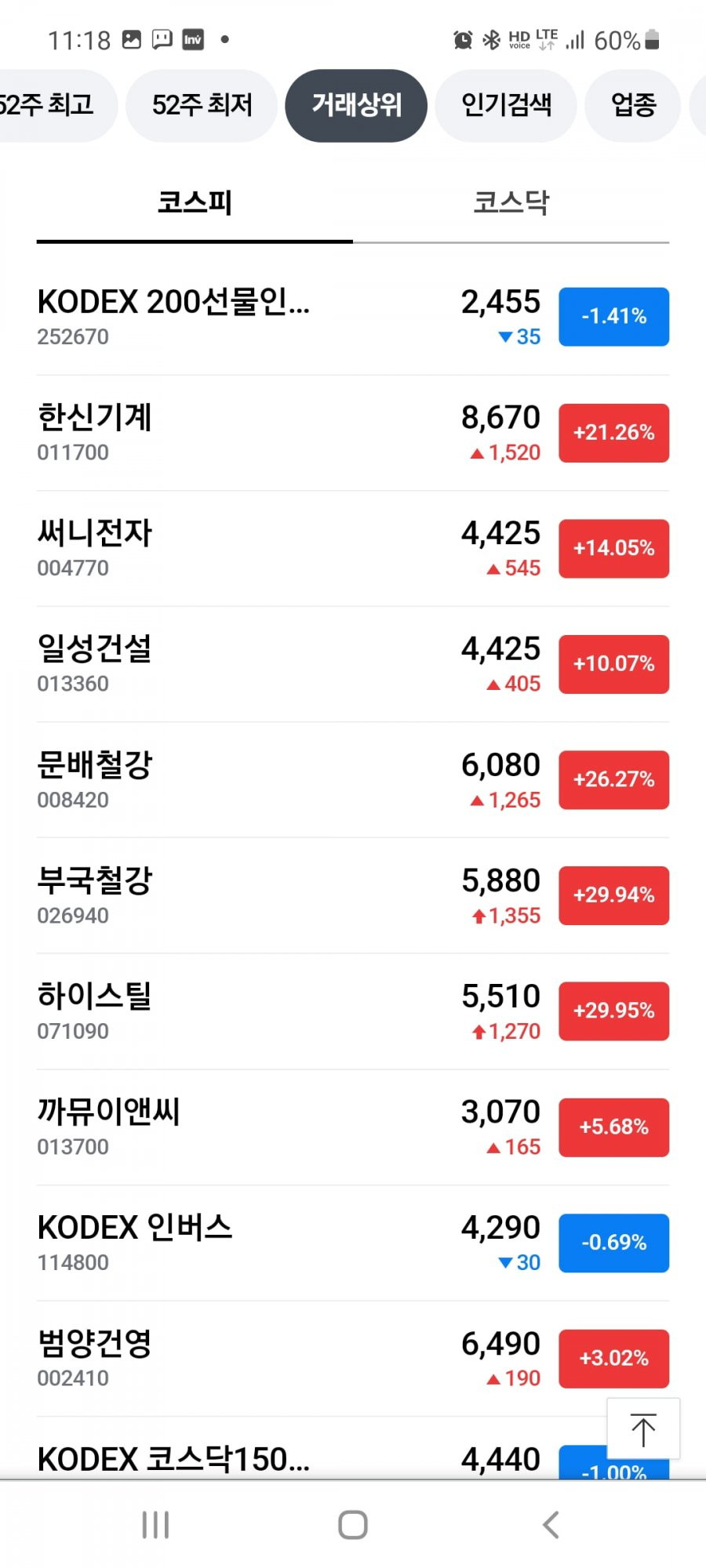The width and height of the screenshot is (706, 1568).
Task: Go back with the system back button
Action: [551, 1525]
